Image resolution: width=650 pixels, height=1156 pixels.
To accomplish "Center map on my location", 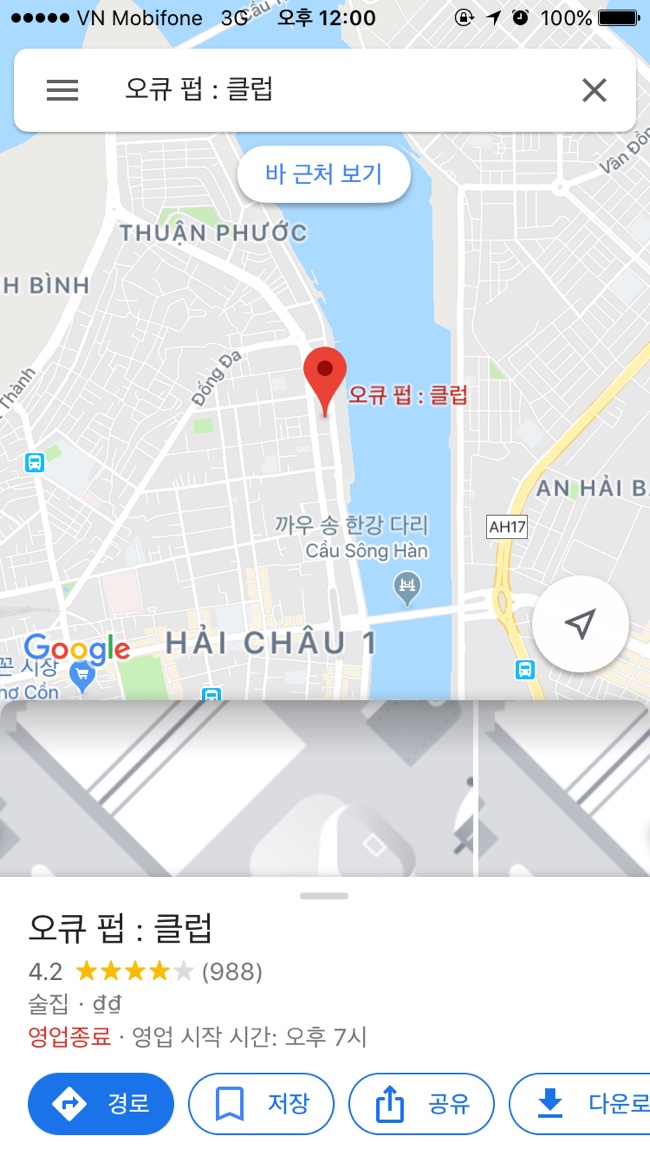I will (x=580, y=623).
